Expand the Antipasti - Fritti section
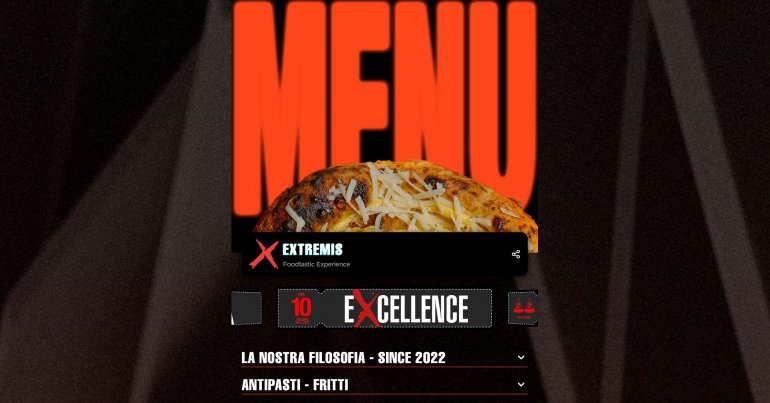Image resolution: width=770 pixels, height=403 pixels. point(384,384)
